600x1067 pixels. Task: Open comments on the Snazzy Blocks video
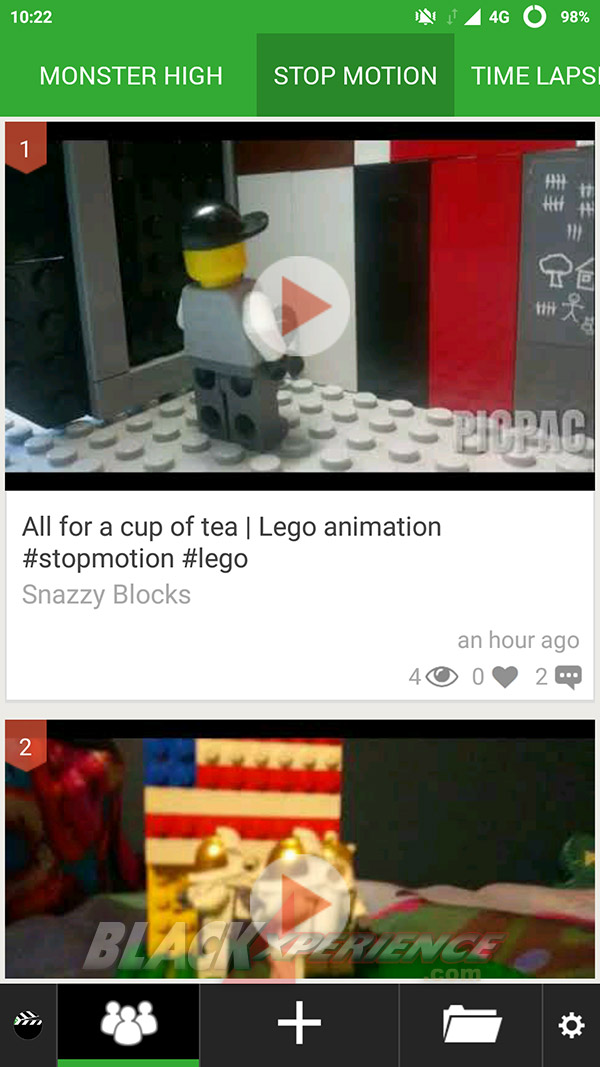[x=568, y=677]
